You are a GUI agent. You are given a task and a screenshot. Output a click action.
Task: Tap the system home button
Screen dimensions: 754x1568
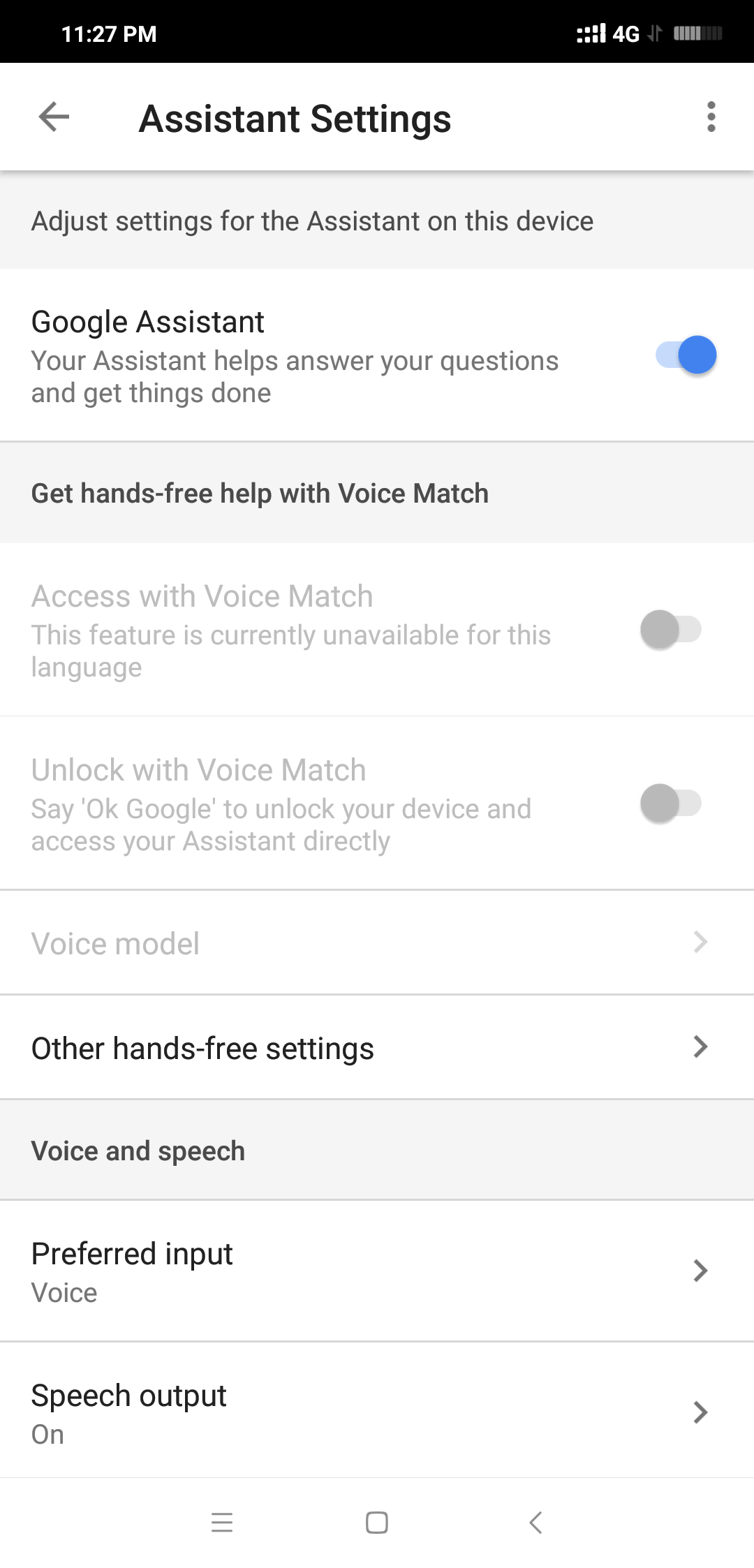coord(377,1523)
